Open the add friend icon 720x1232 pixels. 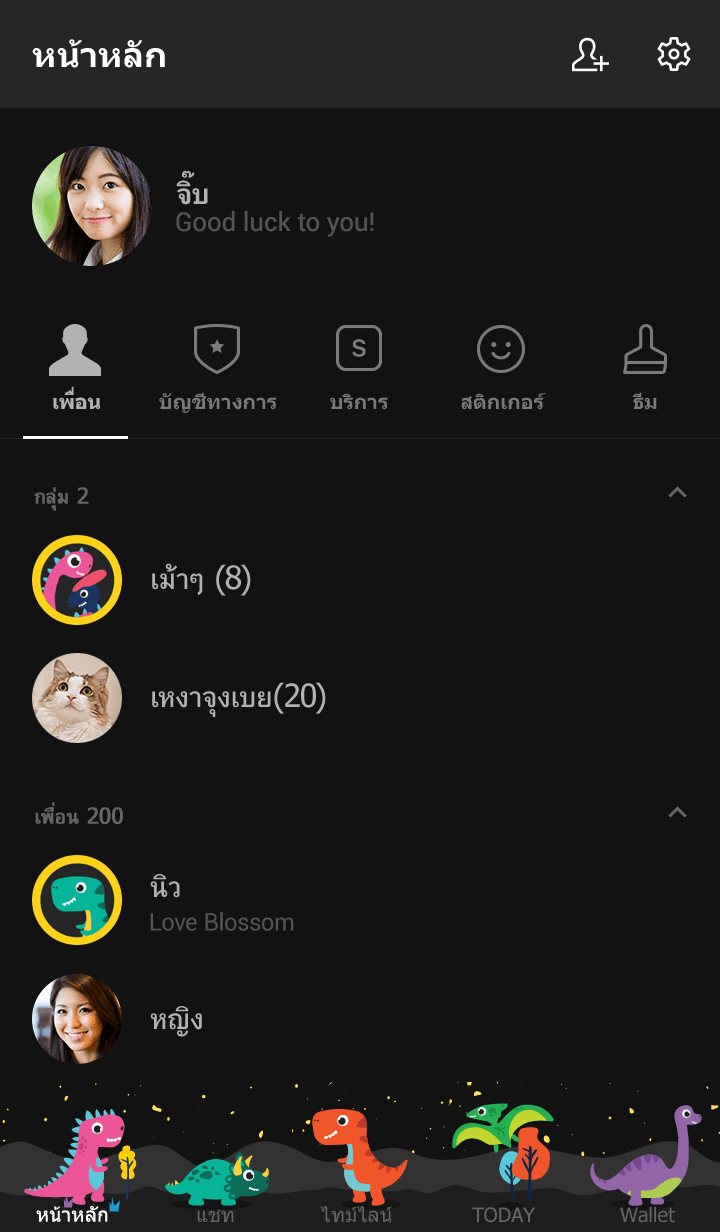[589, 55]
